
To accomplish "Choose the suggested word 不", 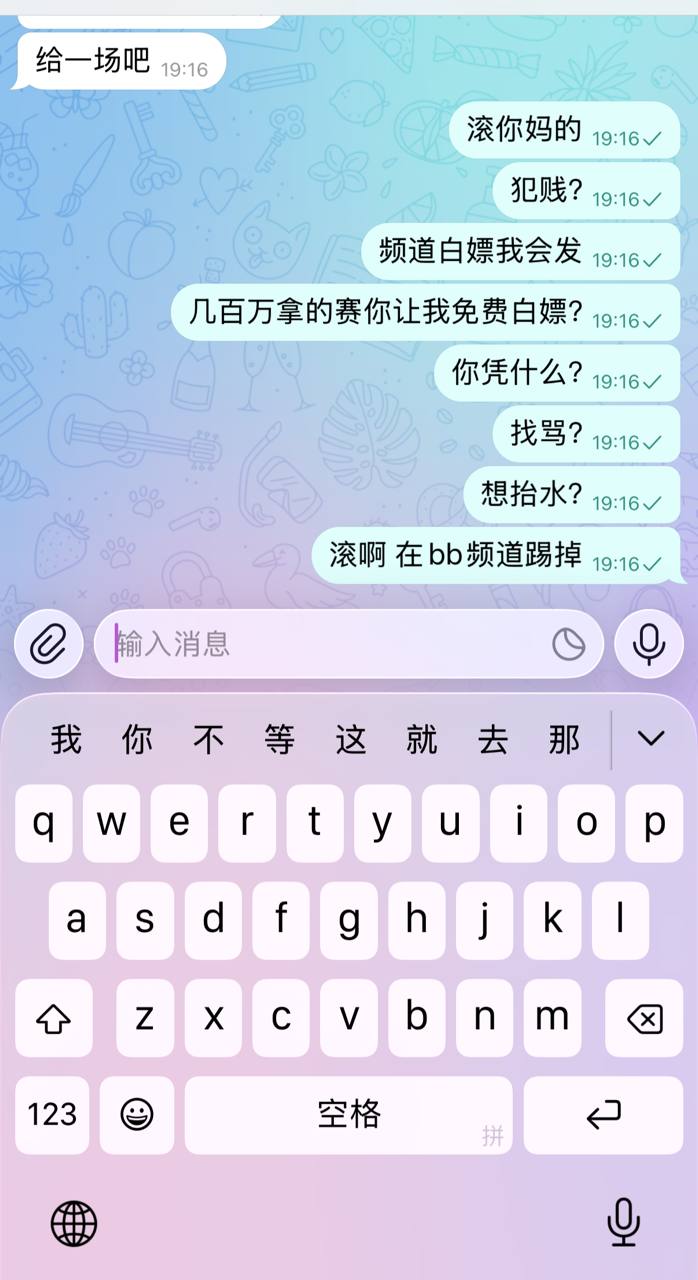I will tap(208, 740).
